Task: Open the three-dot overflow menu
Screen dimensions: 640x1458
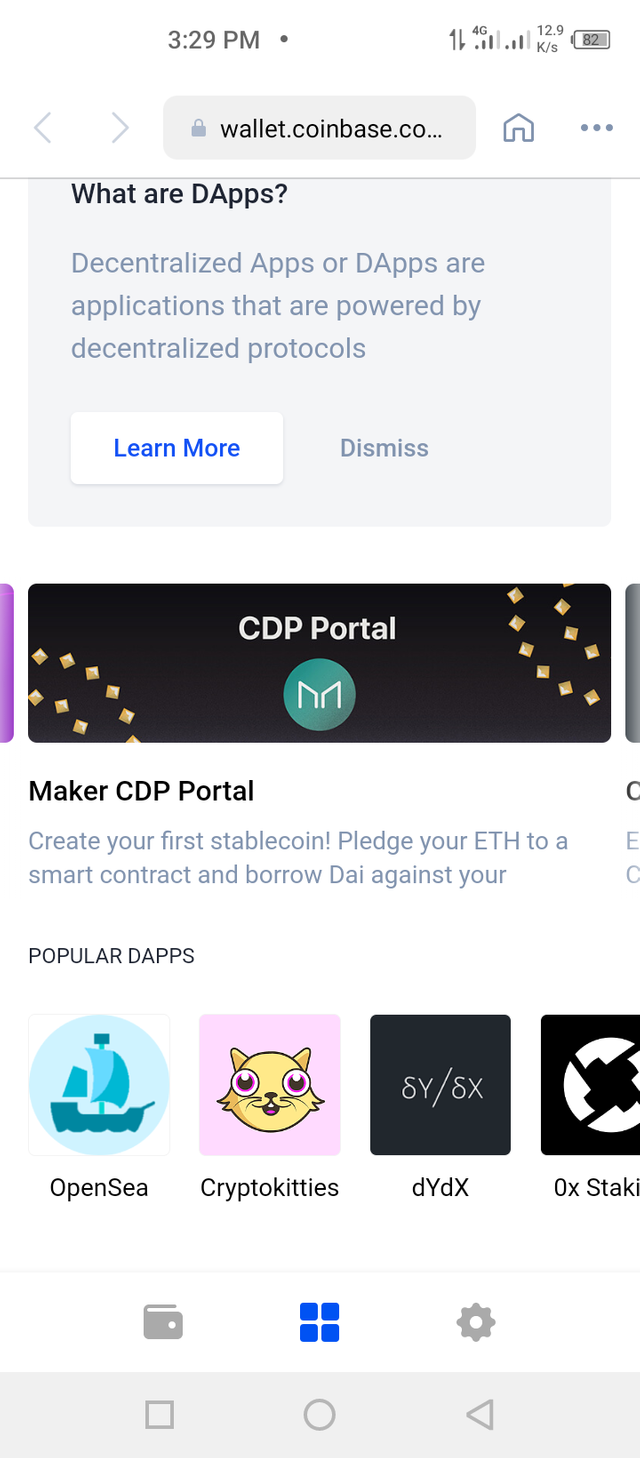Action: 597,128
